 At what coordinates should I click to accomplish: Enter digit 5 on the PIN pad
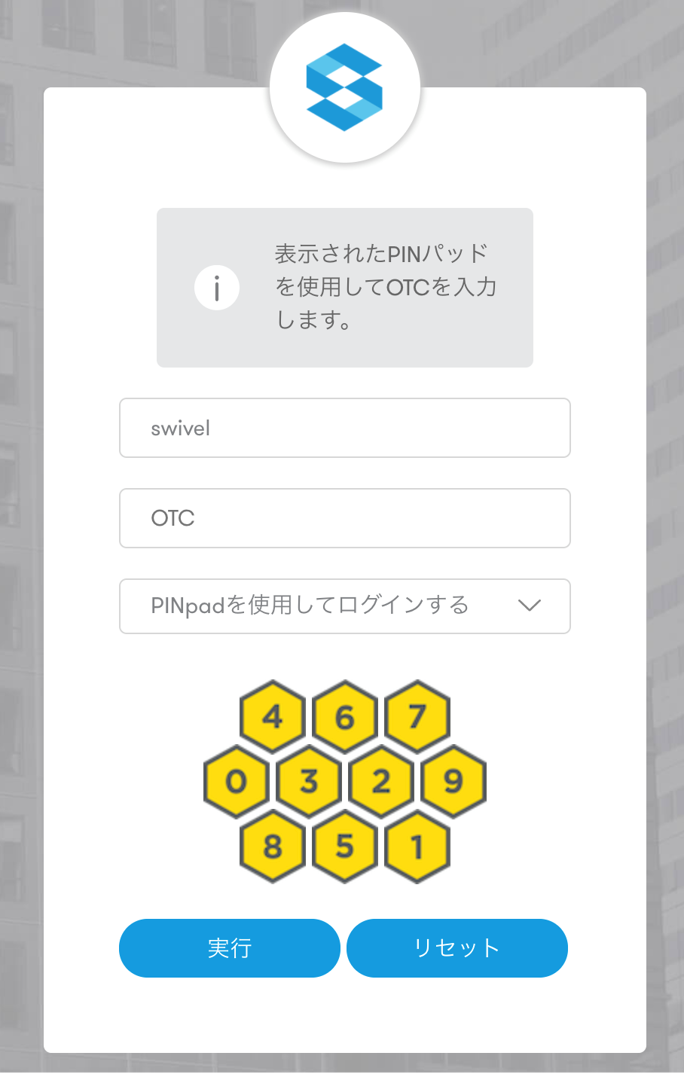point(344,846)
